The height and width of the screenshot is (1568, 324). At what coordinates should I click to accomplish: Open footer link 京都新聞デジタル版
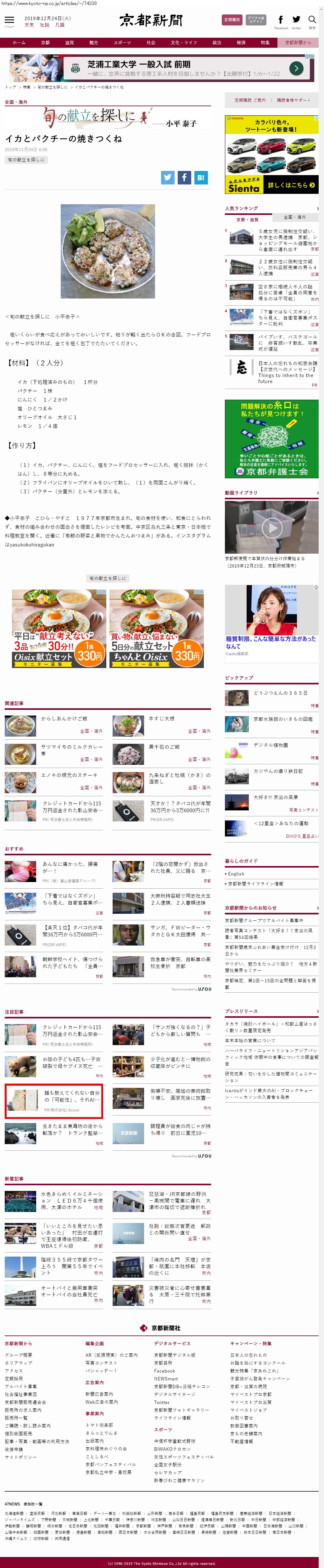tap(175, 1355)
